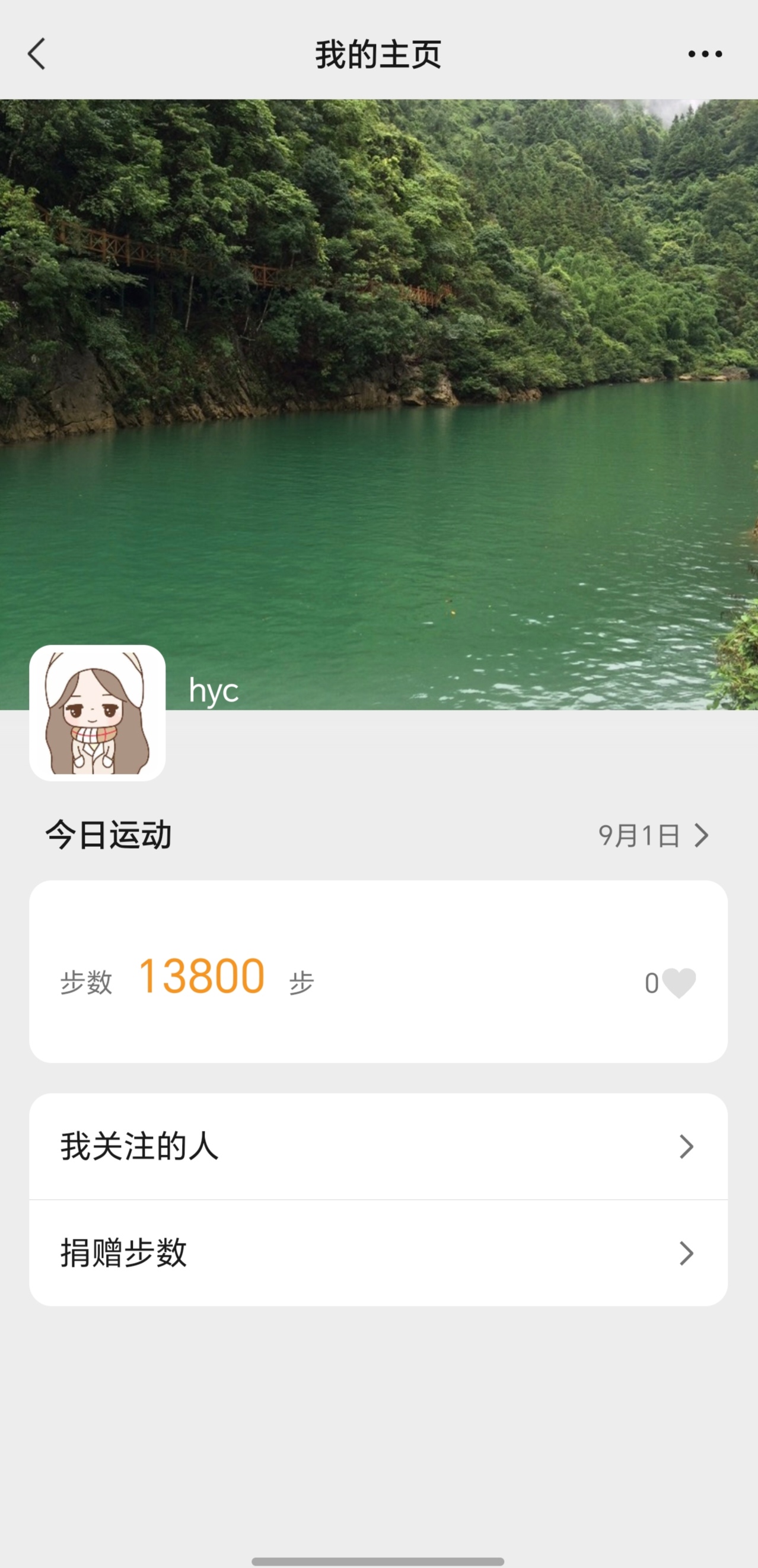Tap the hyc profile avatar
758x1568 pixels.
(97, 713)
